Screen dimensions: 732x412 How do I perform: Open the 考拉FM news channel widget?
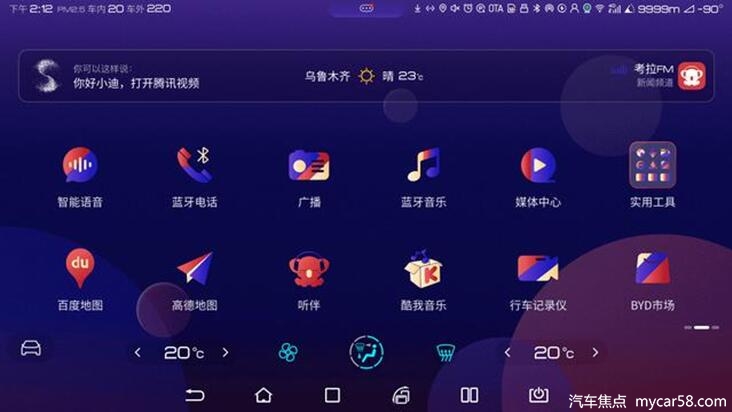coord(661,76)
